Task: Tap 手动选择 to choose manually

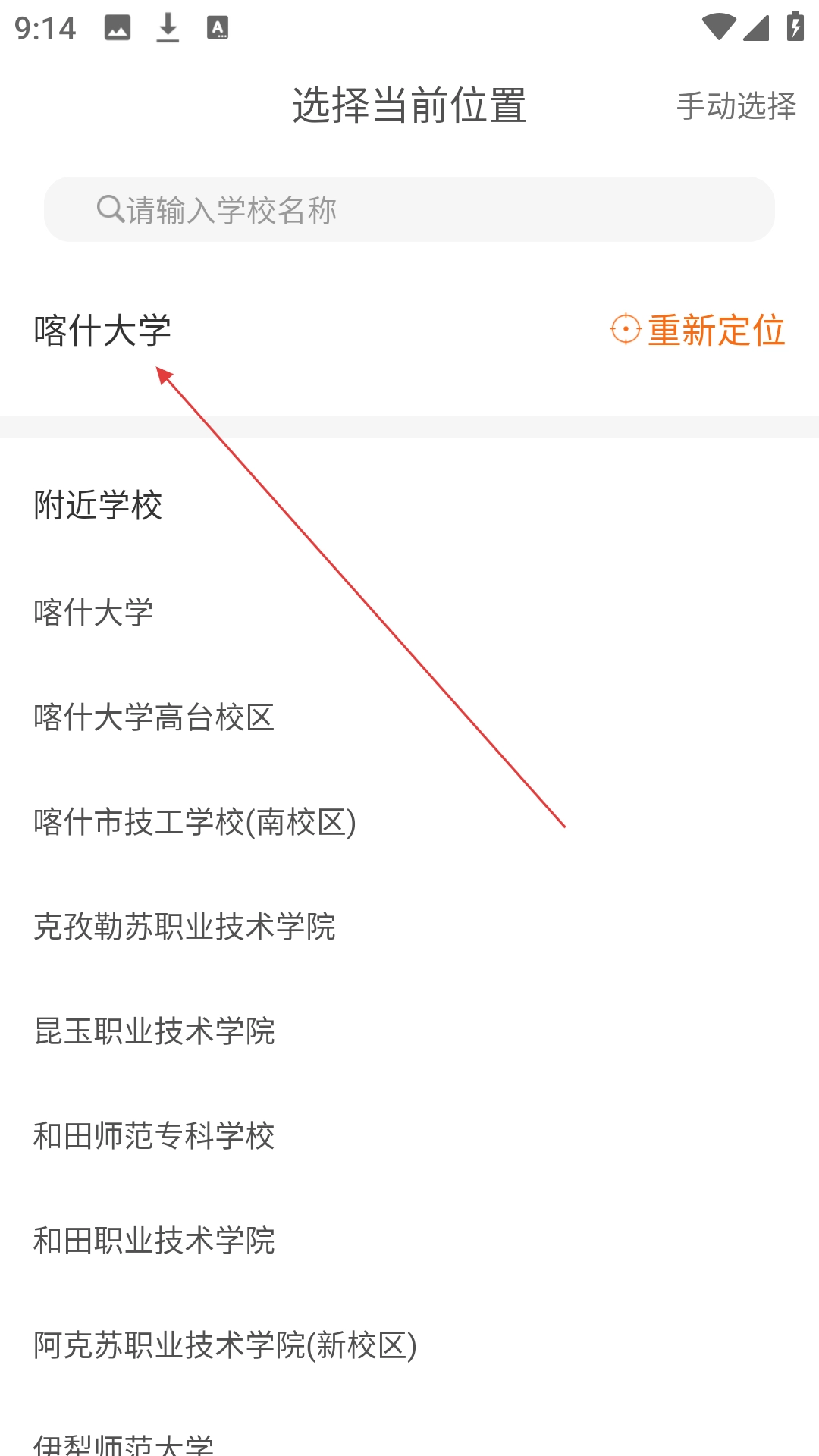Action: point(736,105)
